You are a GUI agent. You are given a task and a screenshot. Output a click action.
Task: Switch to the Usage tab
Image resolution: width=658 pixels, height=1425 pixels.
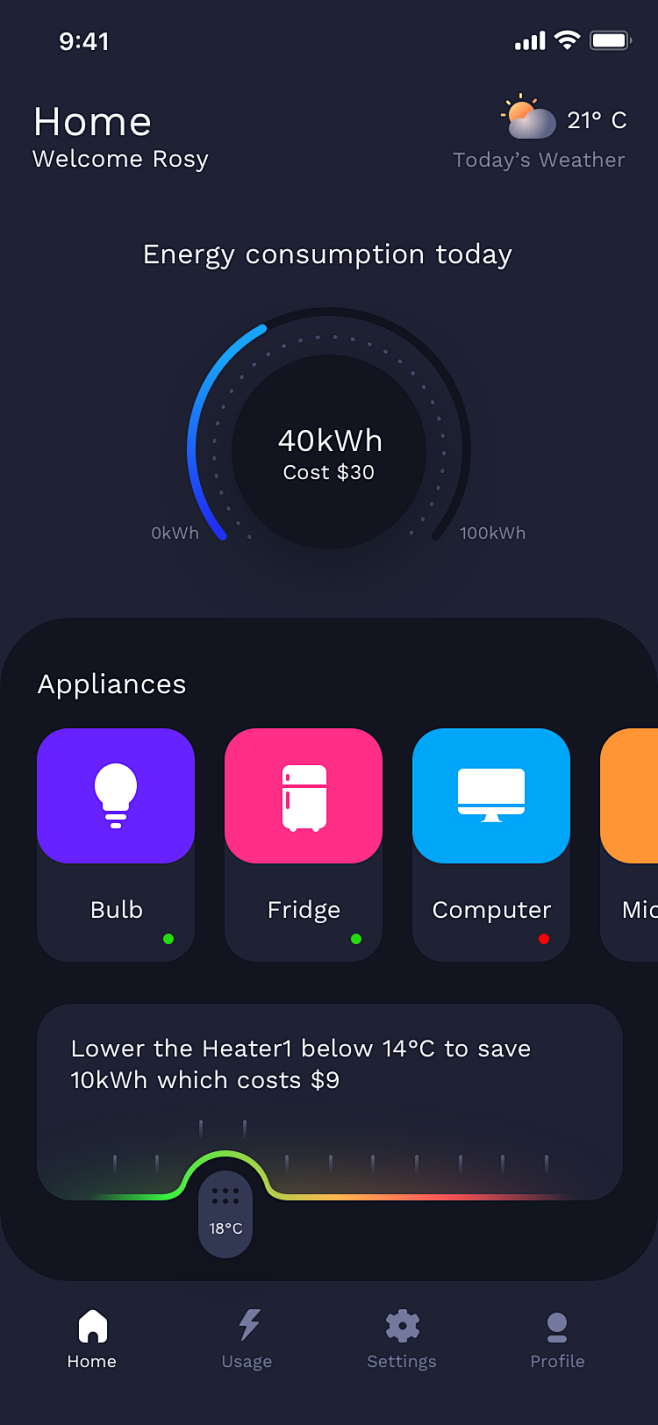pyautogui.click(x=247, y=1339)
